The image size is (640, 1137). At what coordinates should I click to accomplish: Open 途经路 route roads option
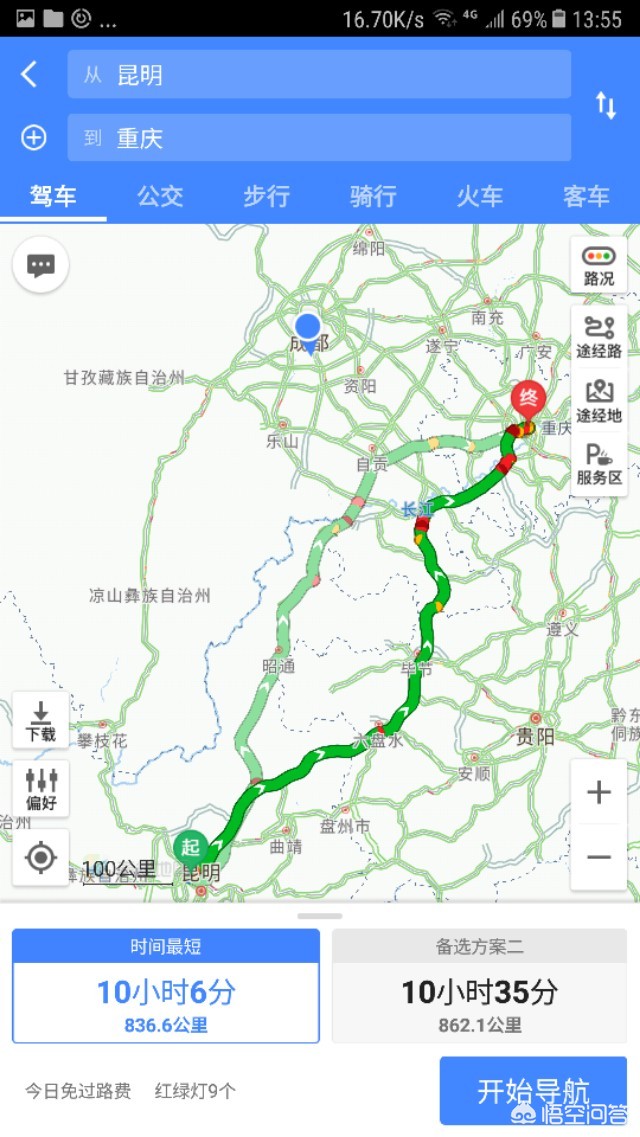point(599,338)
